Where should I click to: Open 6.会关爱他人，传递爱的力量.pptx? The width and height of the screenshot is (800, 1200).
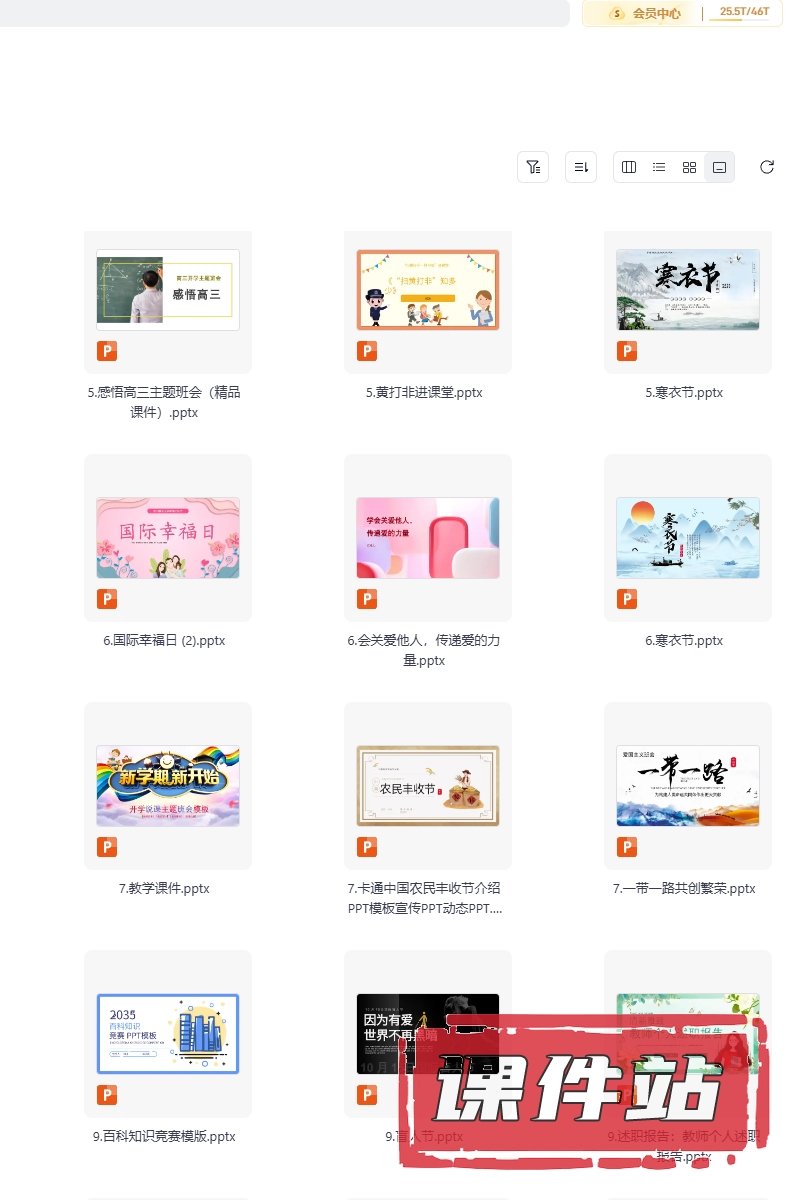(428, 538)
